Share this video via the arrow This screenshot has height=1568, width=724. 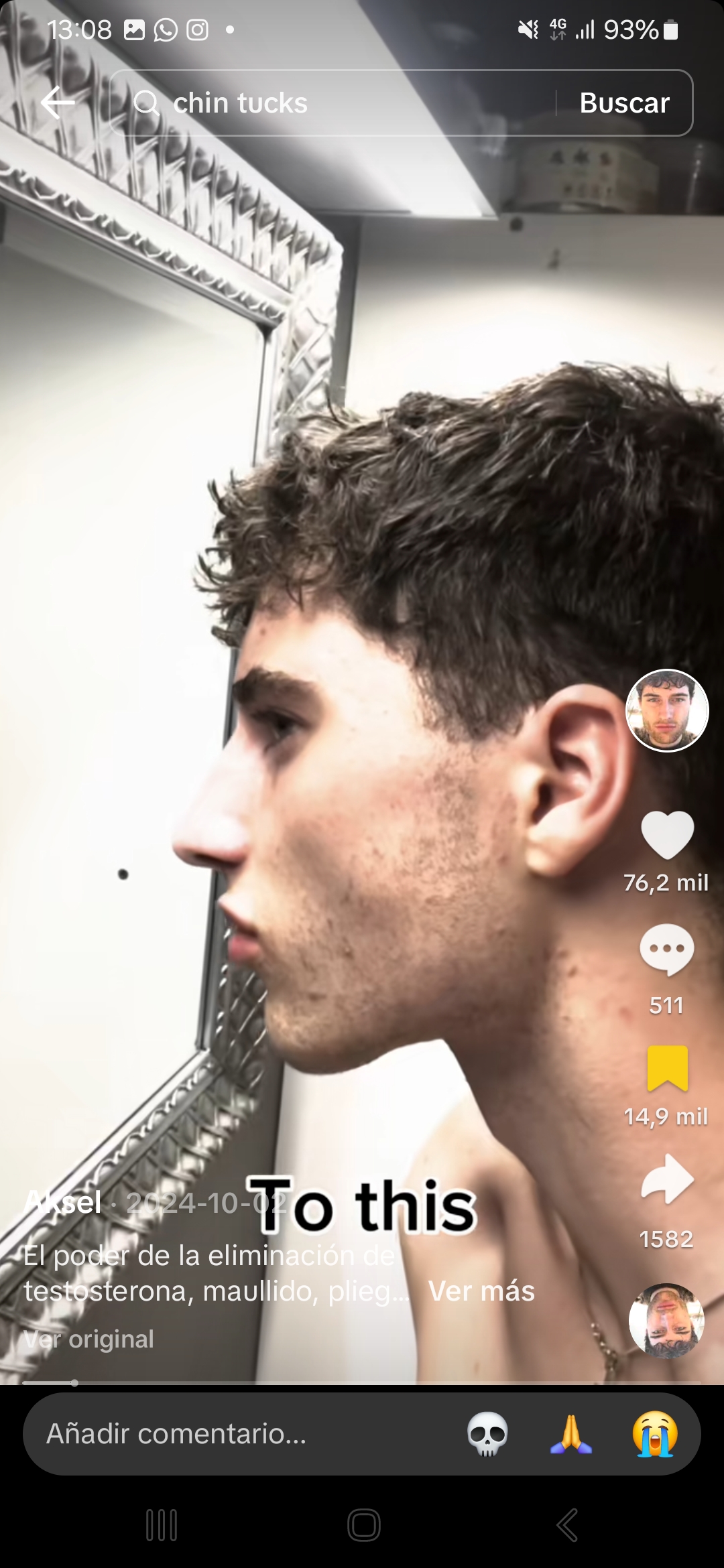[x=667, y=1179]
